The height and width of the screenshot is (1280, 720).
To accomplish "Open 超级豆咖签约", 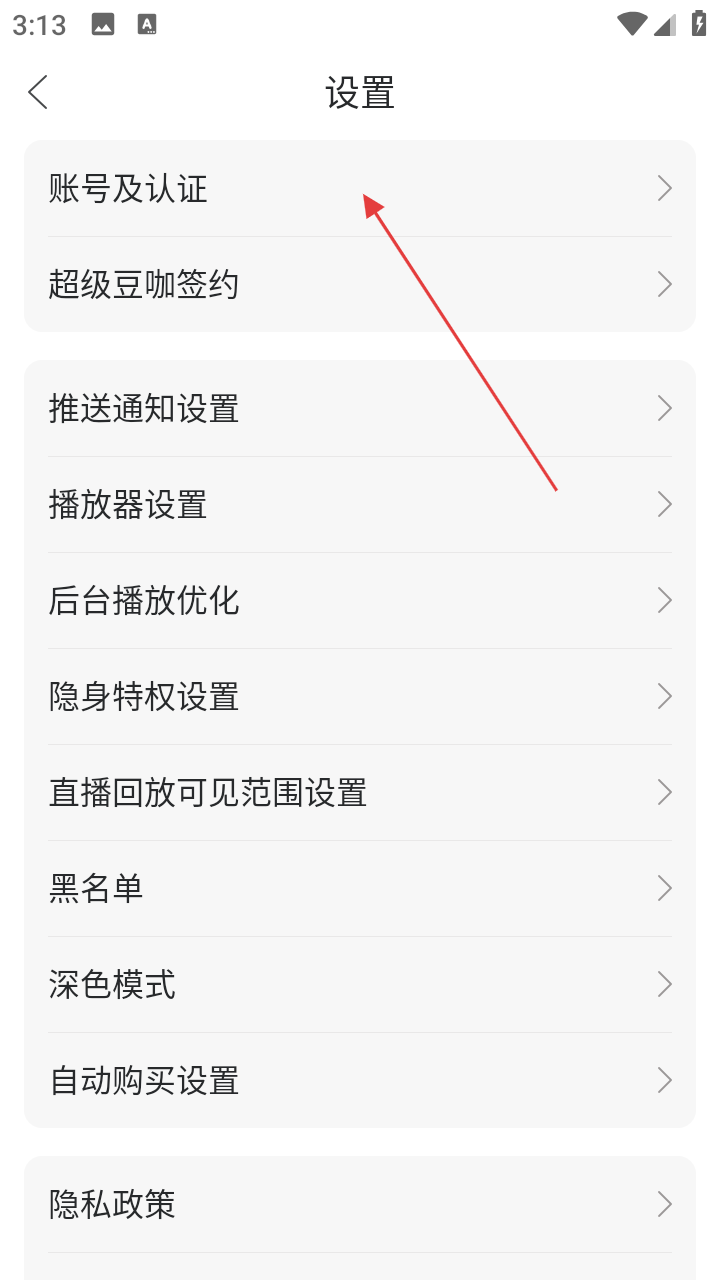I will point(359,285).
